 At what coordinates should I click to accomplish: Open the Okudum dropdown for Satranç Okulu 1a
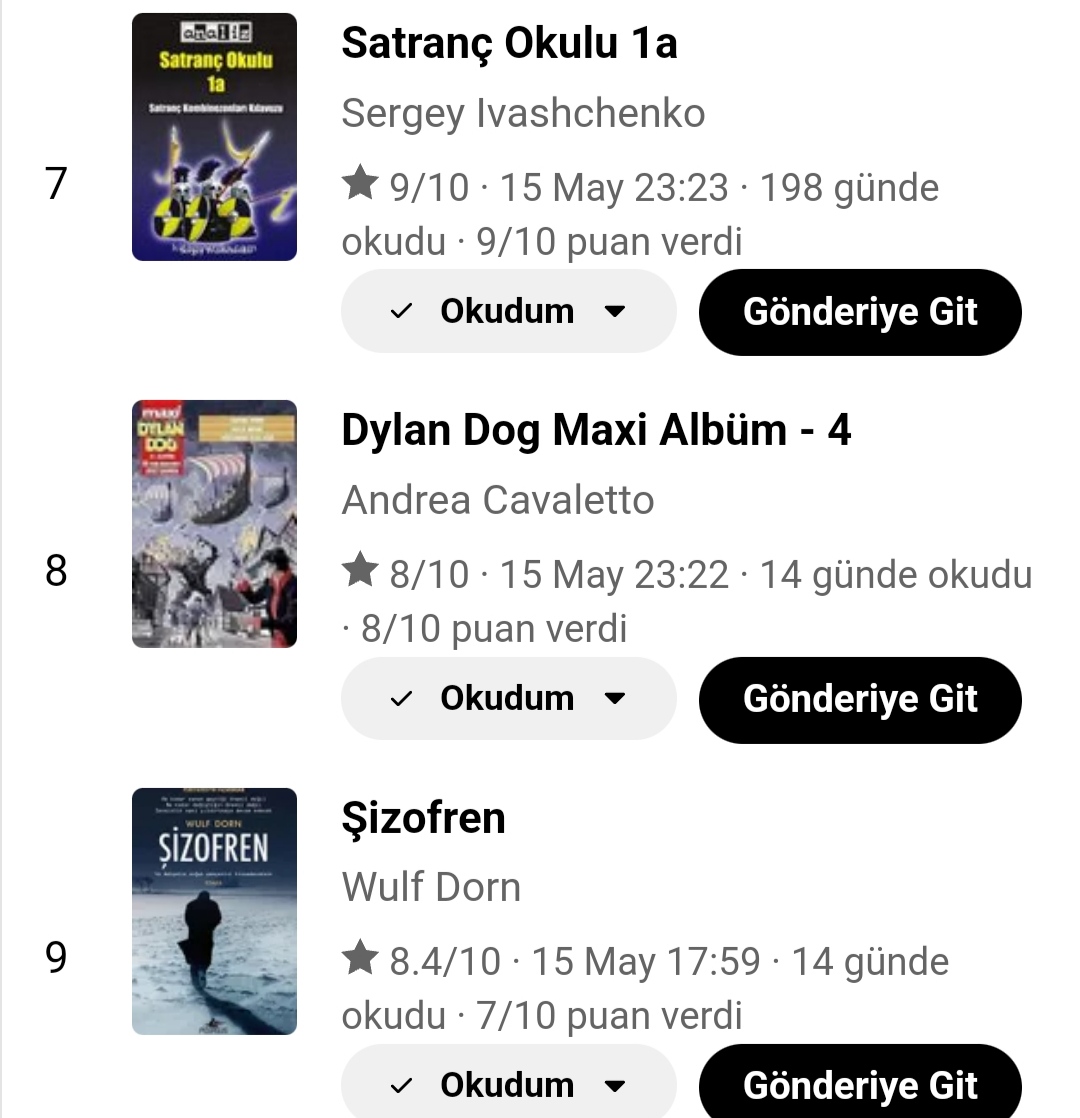click(508, 311)
